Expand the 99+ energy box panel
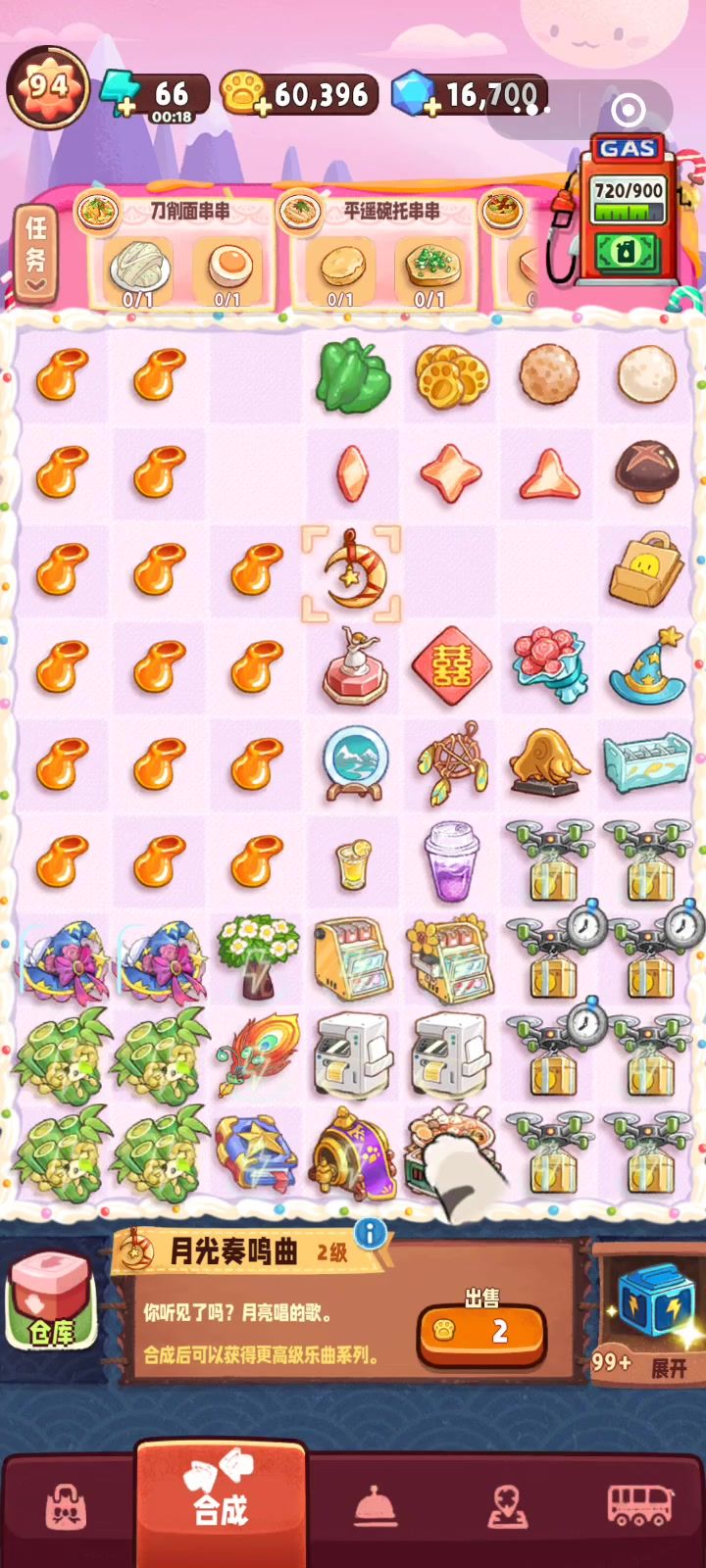 point(647,1313)
